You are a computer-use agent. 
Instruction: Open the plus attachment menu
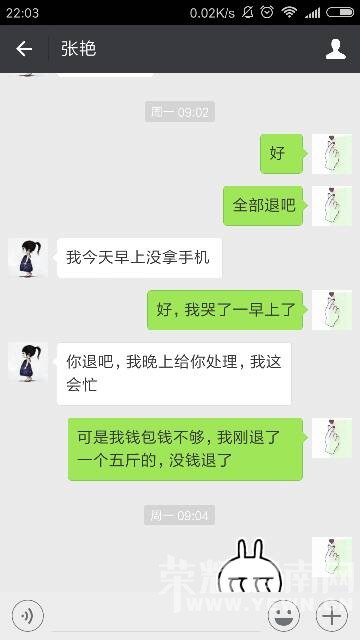332,616
